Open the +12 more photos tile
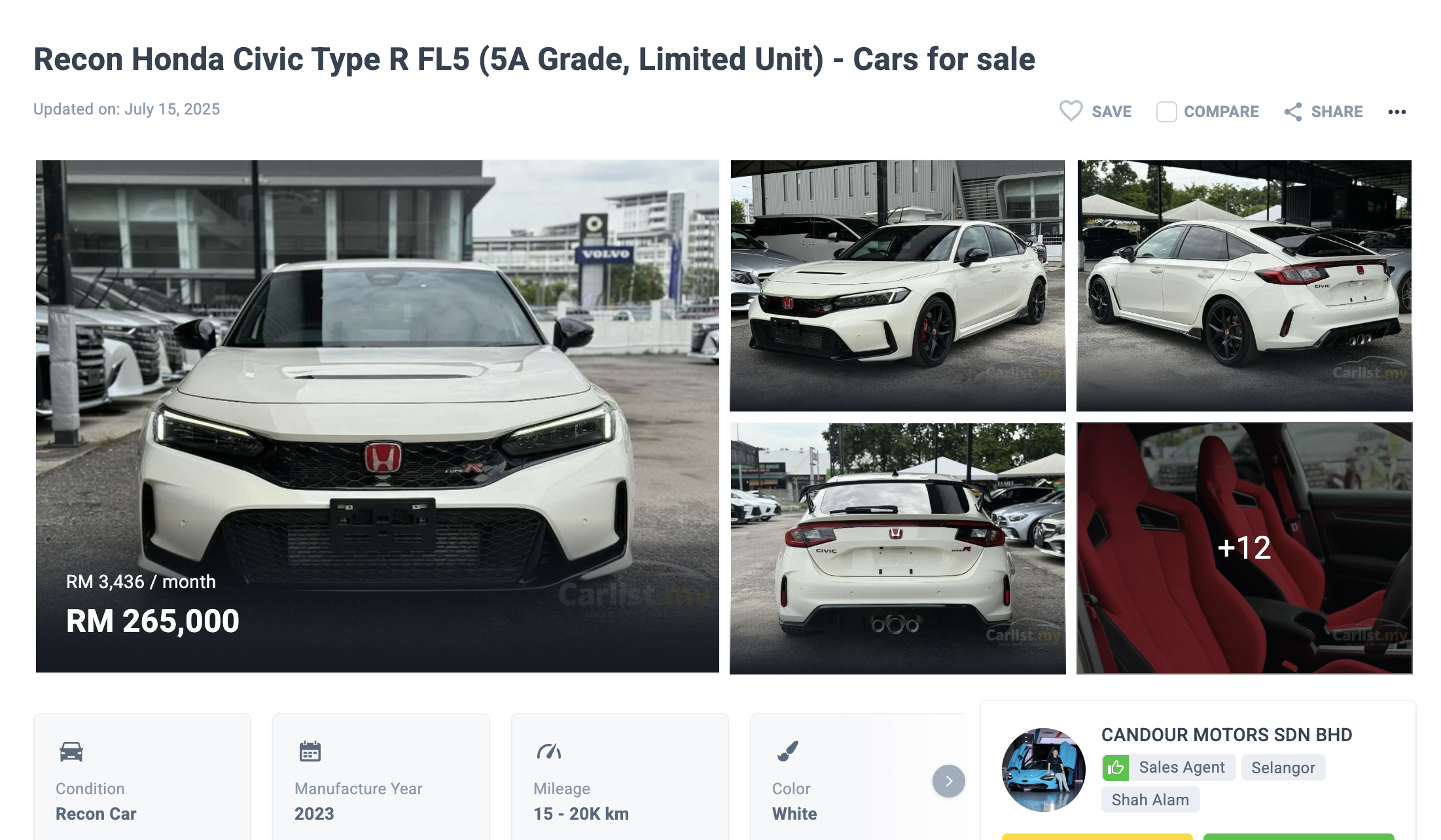The height and width of the screenshot is (840, 1441). point(1244,548)
